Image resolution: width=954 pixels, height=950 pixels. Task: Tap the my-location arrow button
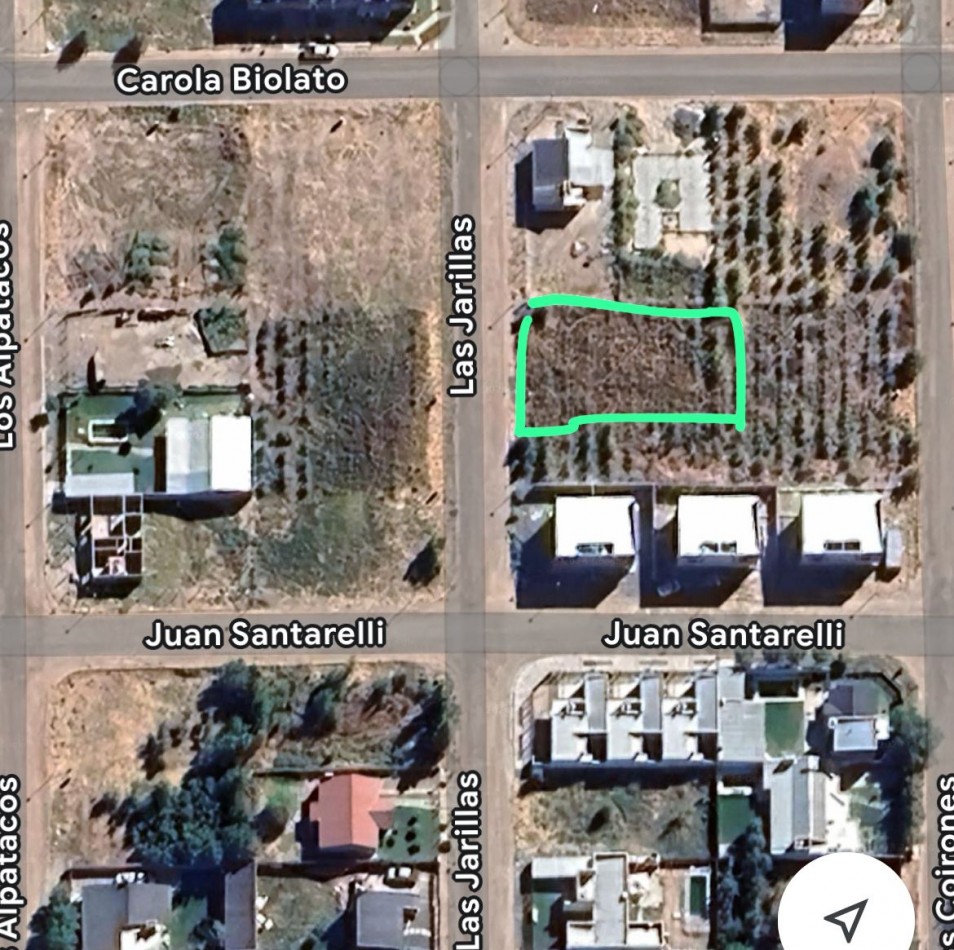[x=846, y=914]
